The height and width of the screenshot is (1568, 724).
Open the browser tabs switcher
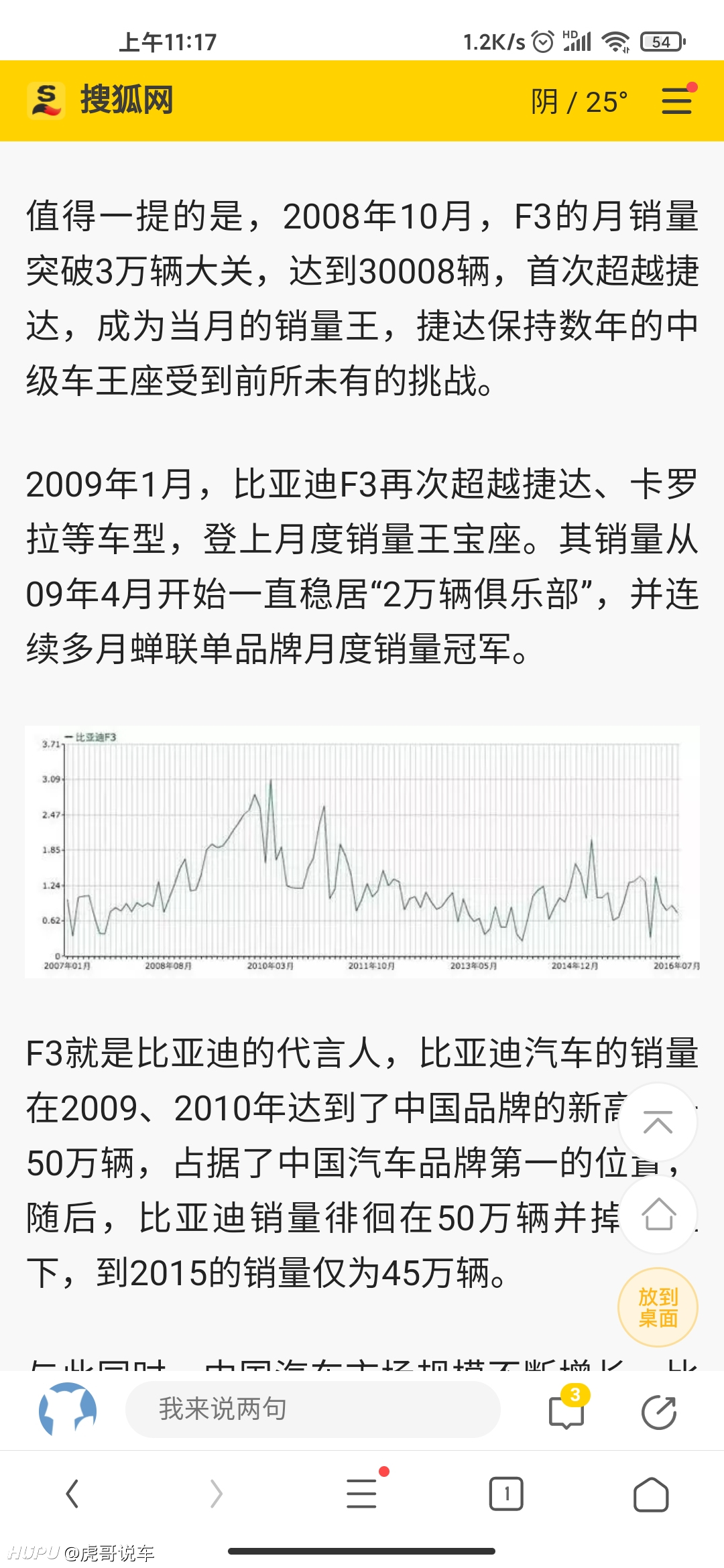click(x=506, y=1494)
